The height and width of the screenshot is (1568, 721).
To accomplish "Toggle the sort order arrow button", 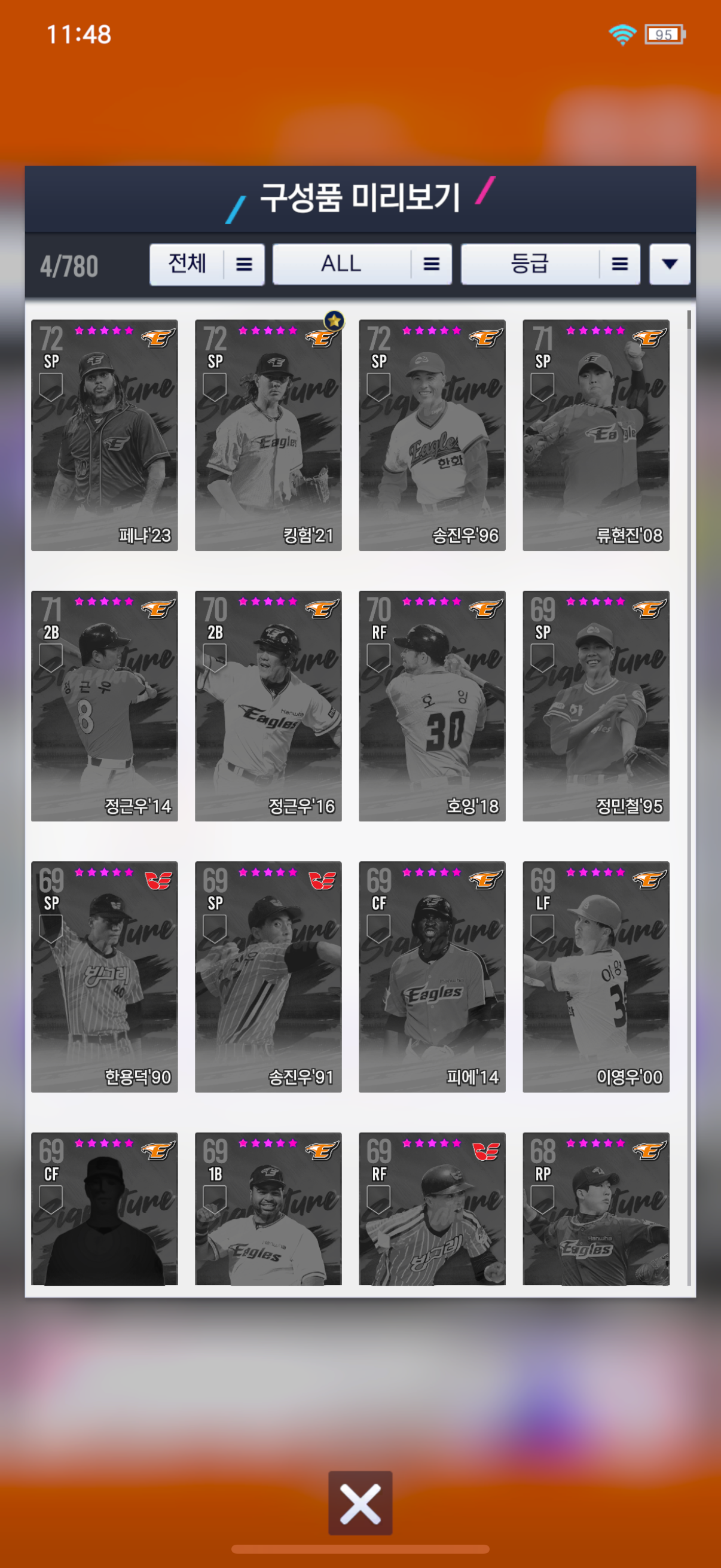I will click(669, 264).
